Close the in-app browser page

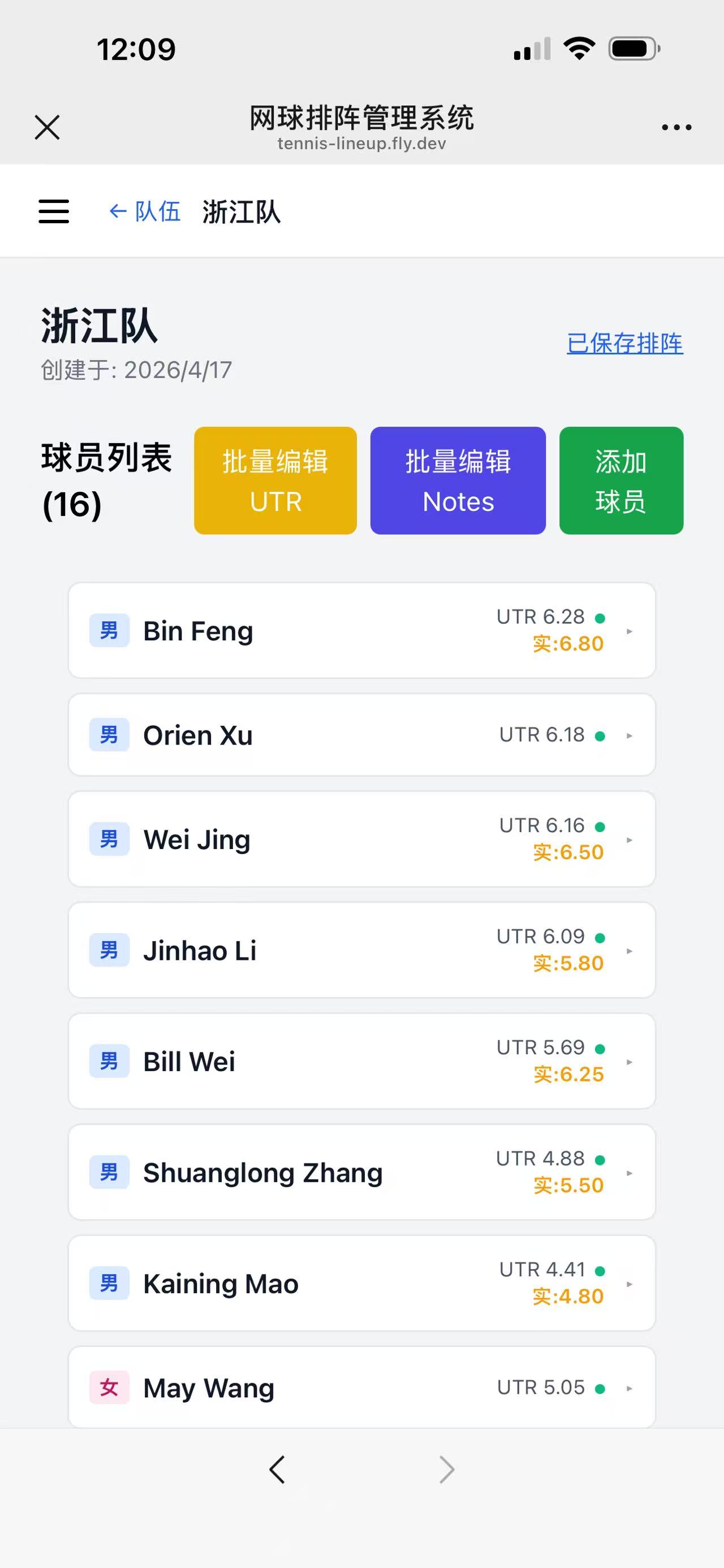point(47,127)
